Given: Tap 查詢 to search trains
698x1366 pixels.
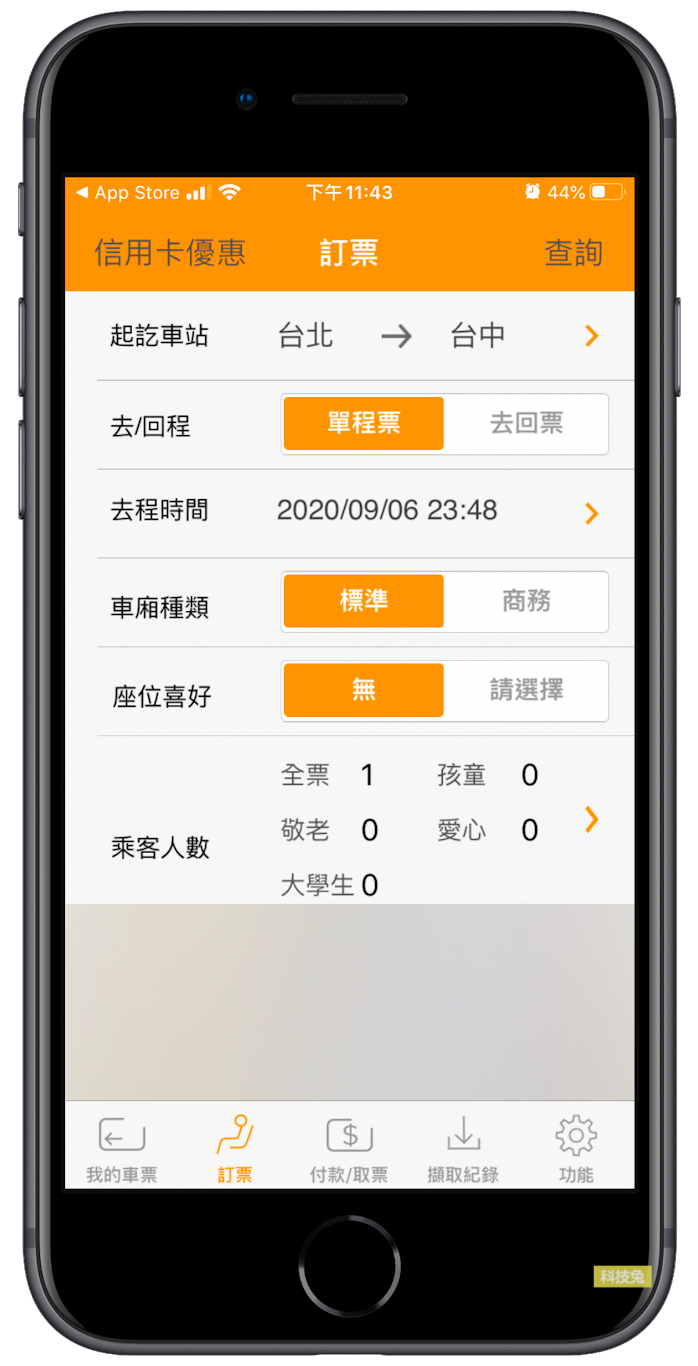Looking at the screenshot, I should 573,253.
